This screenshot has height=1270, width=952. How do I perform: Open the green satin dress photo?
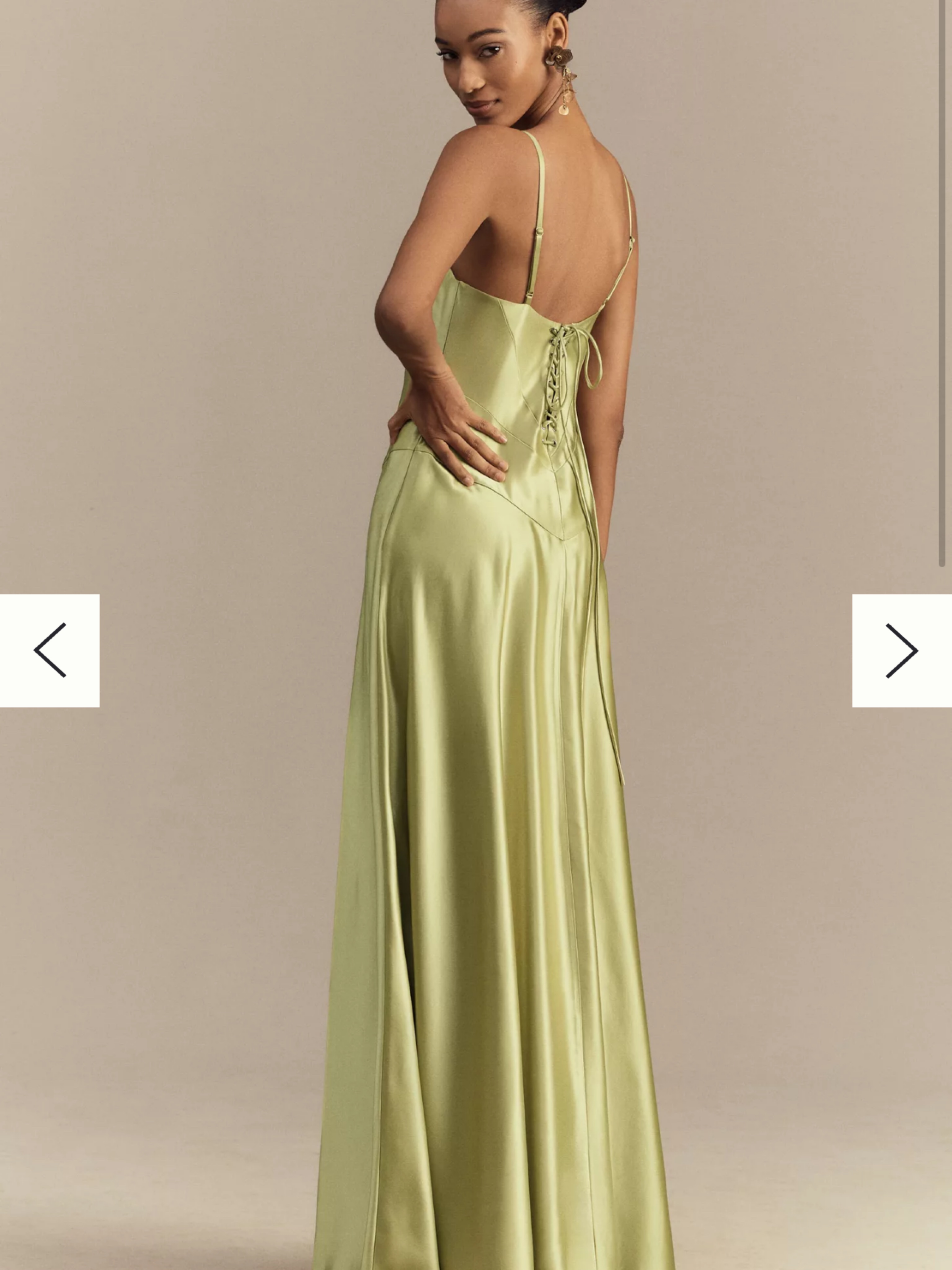(476, 635)
